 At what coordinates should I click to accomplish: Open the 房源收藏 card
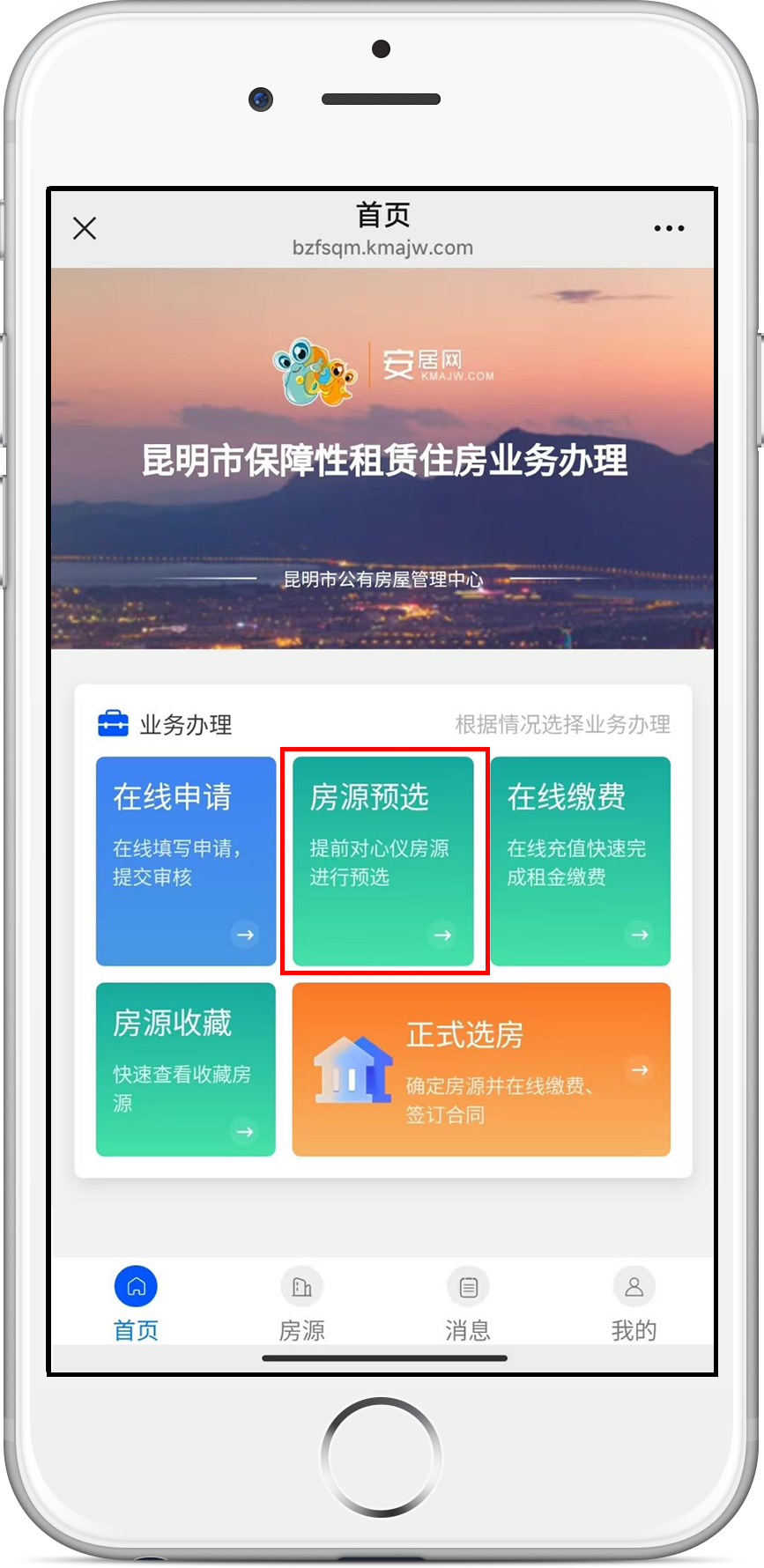pos(186,1069)
